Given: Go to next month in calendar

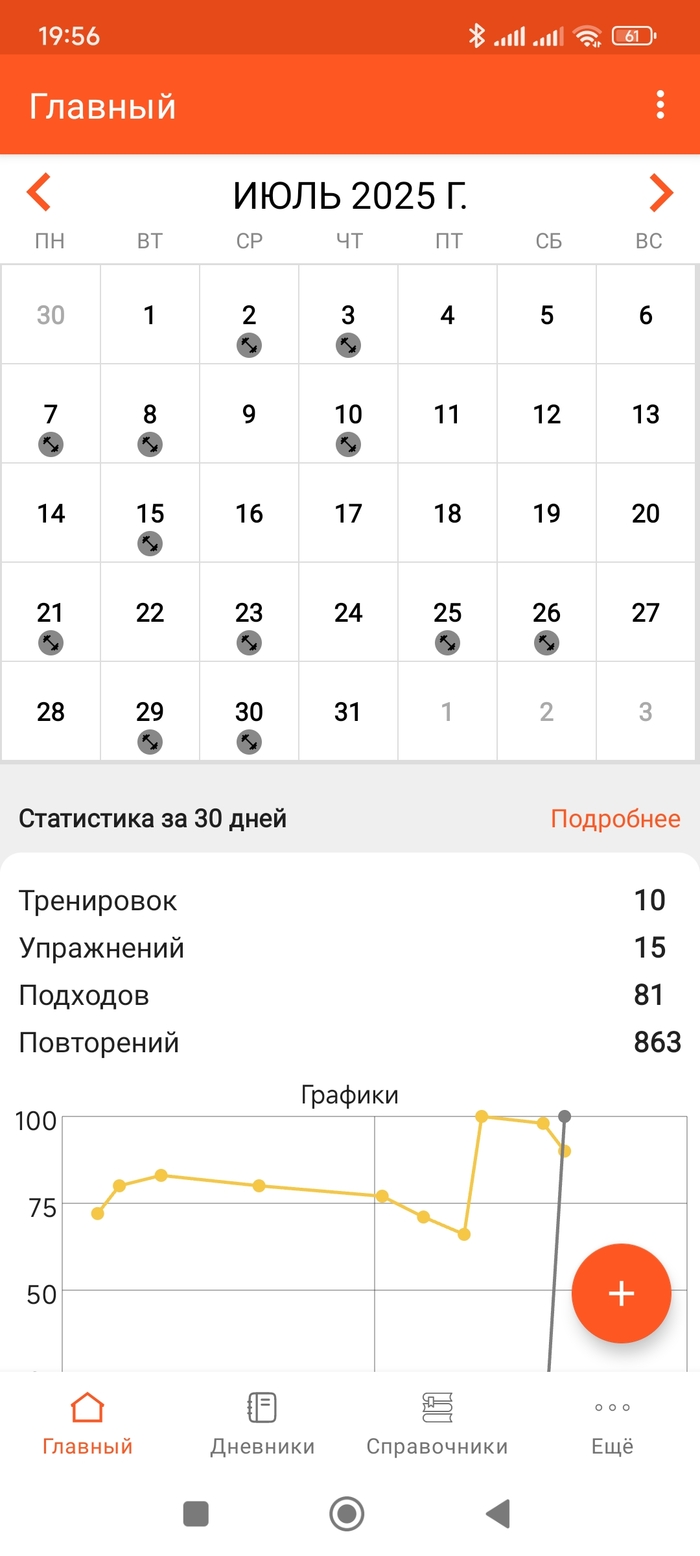Looking at the screenshot, I should 661,193.
